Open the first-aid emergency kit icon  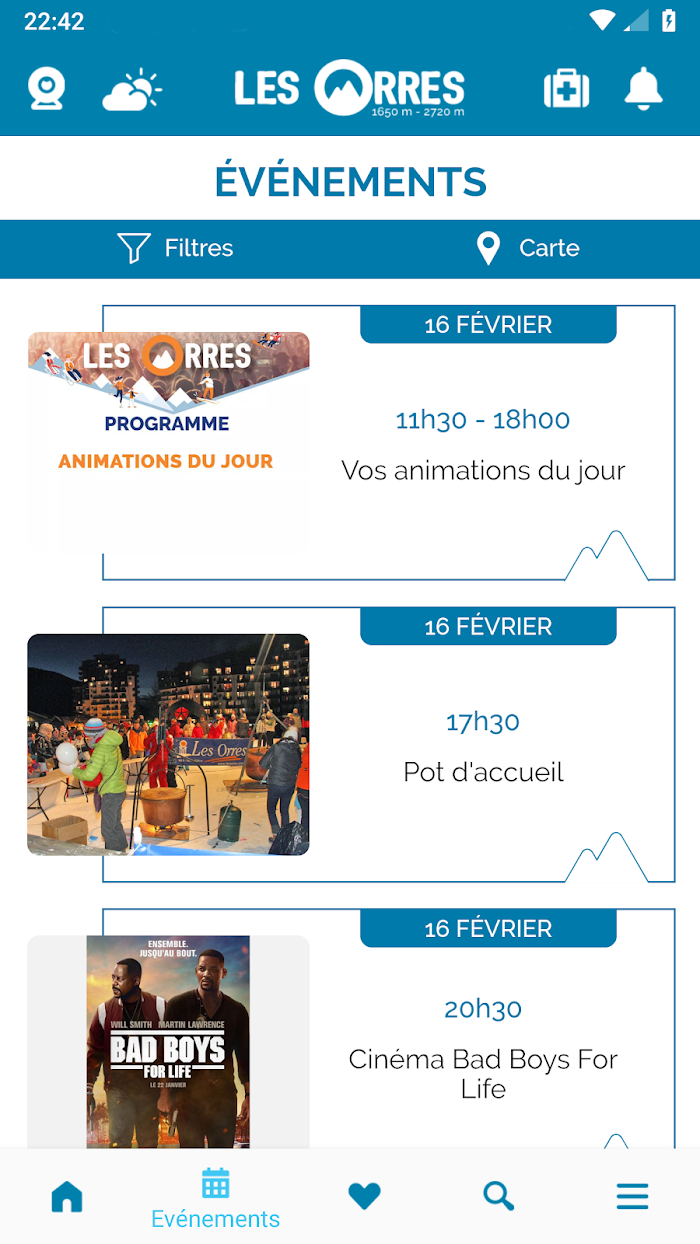click(566, 89)
